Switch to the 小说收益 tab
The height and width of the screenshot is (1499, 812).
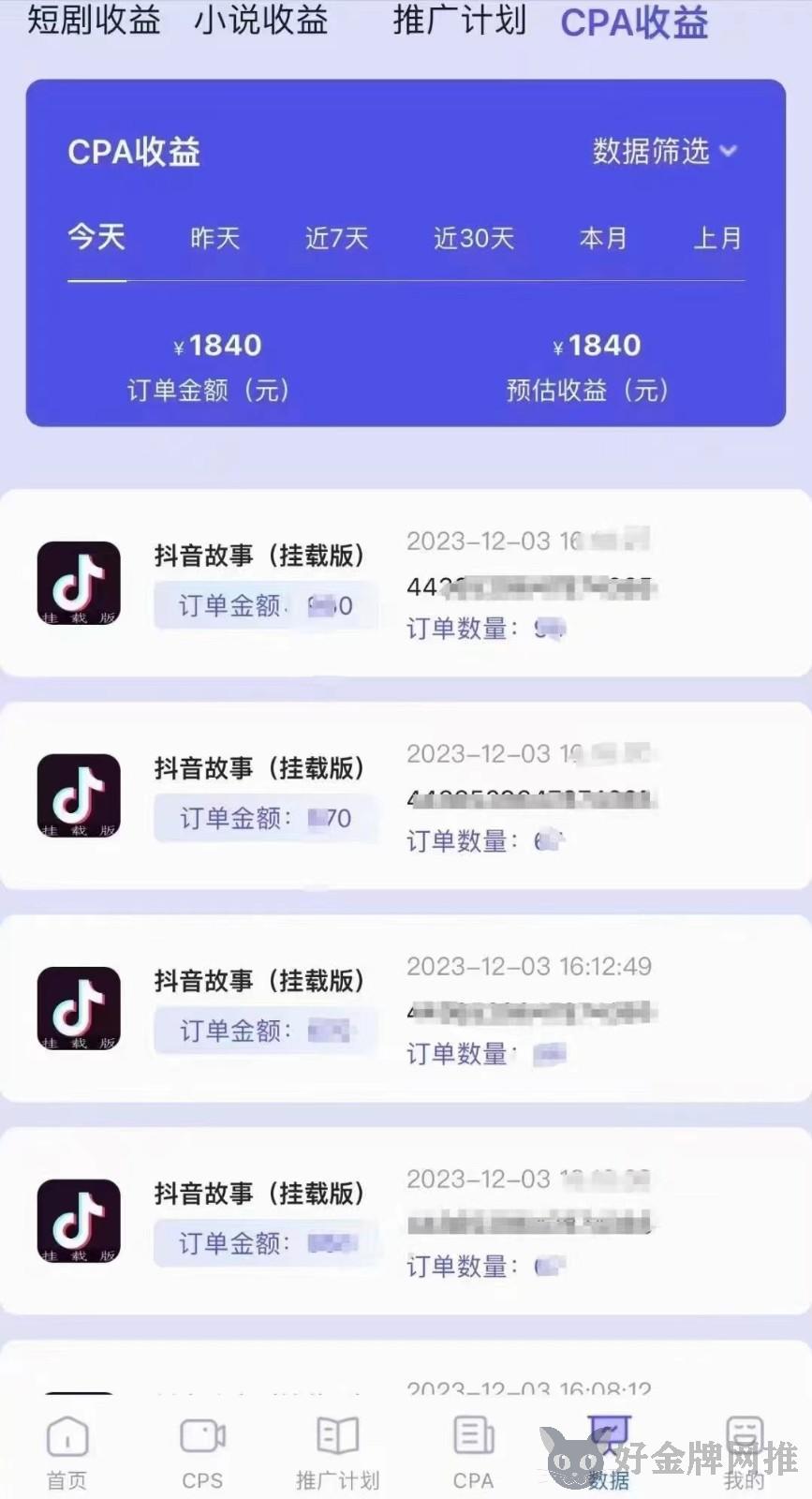pos(261,20)
